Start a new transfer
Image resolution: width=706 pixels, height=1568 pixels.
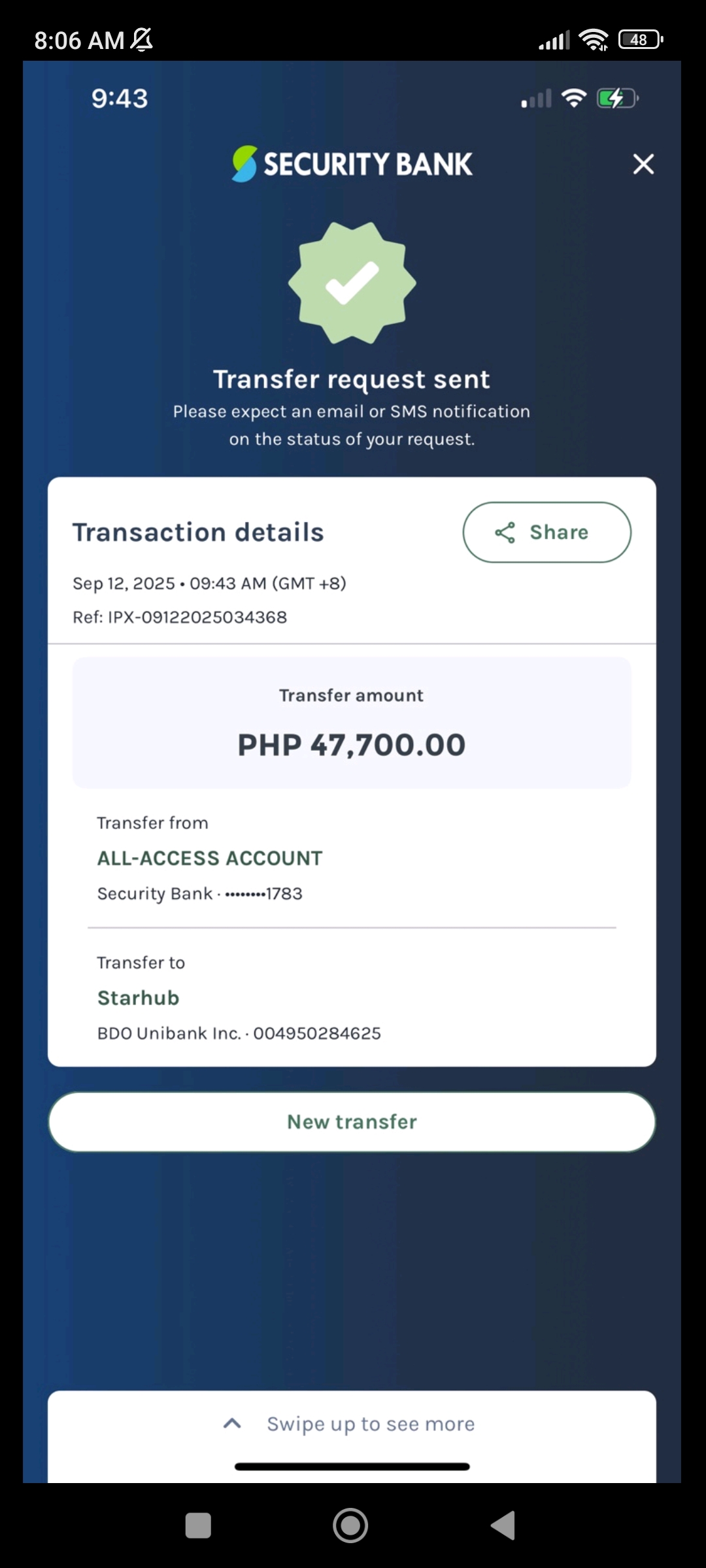352,1122
